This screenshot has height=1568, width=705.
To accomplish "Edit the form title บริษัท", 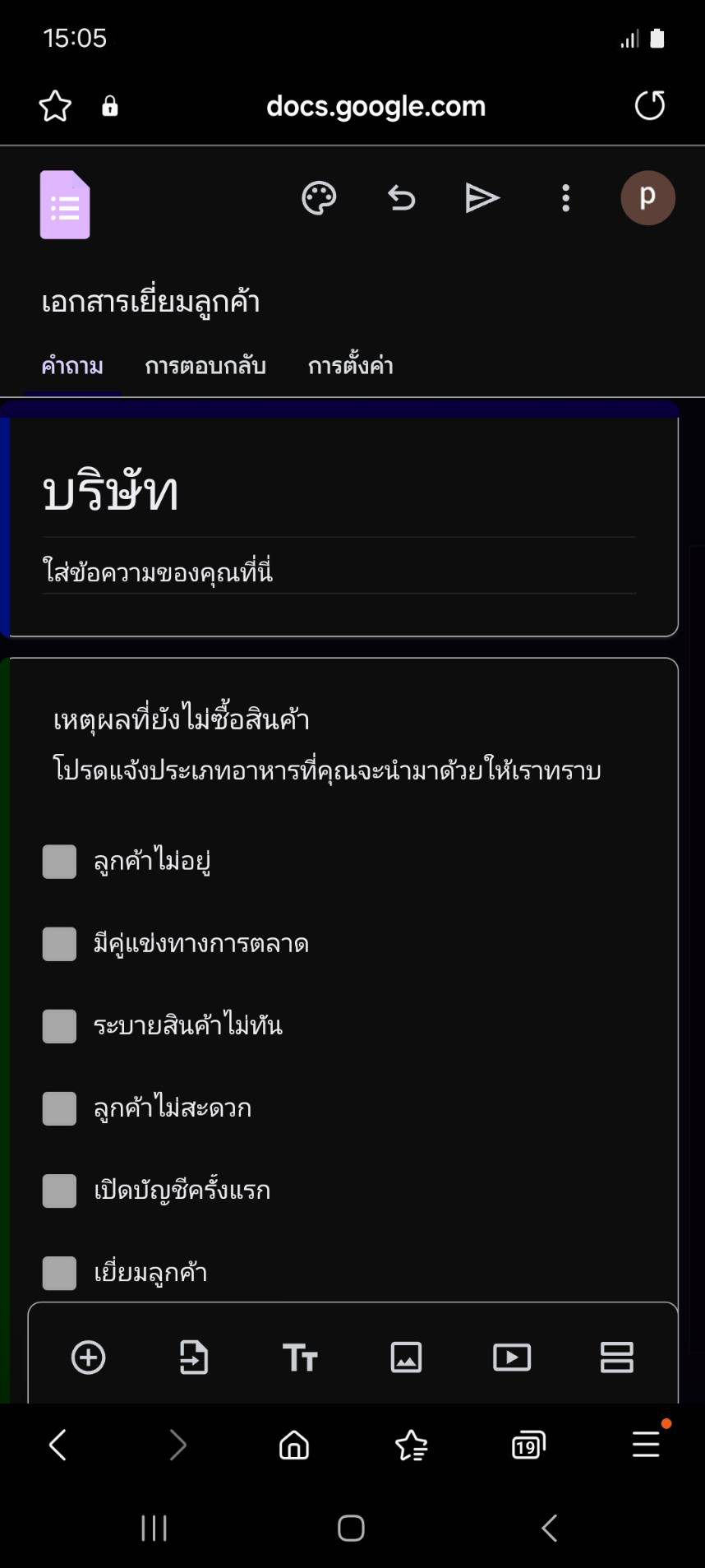I will pyautogui.click(x=111, y=493).
